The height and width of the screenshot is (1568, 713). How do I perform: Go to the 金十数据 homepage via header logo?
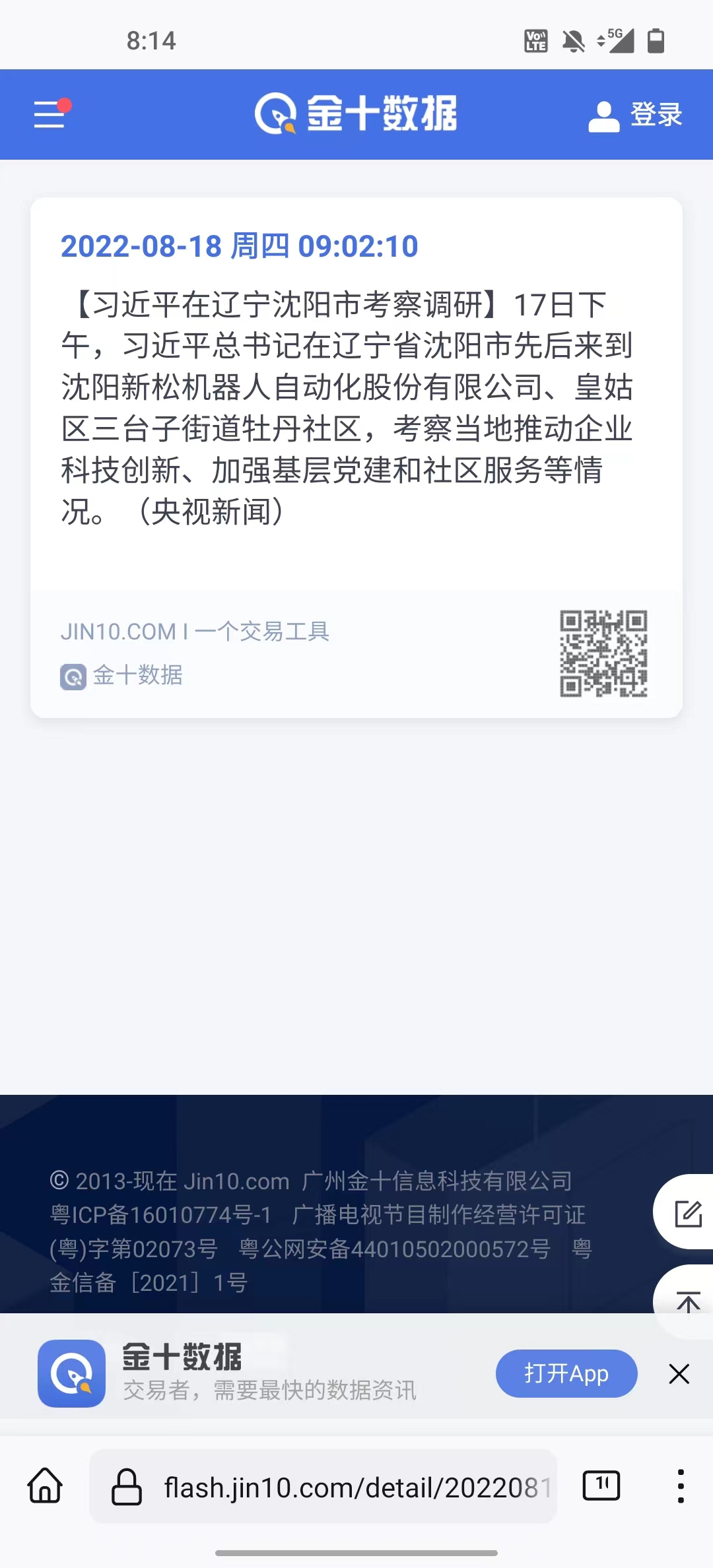point(356,114)
